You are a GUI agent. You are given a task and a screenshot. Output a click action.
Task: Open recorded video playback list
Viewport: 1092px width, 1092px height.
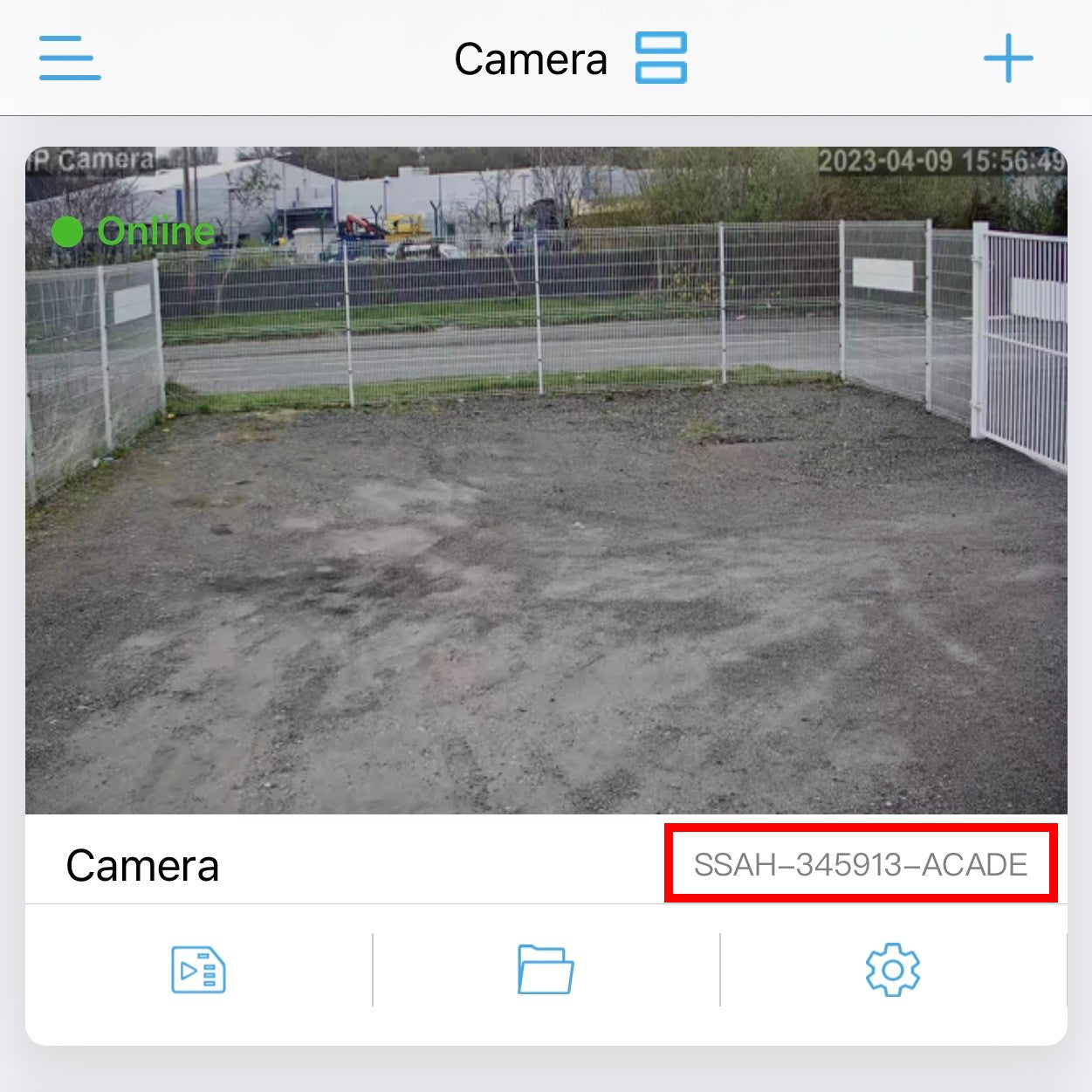pyautogui.click(x=198, y=970)
